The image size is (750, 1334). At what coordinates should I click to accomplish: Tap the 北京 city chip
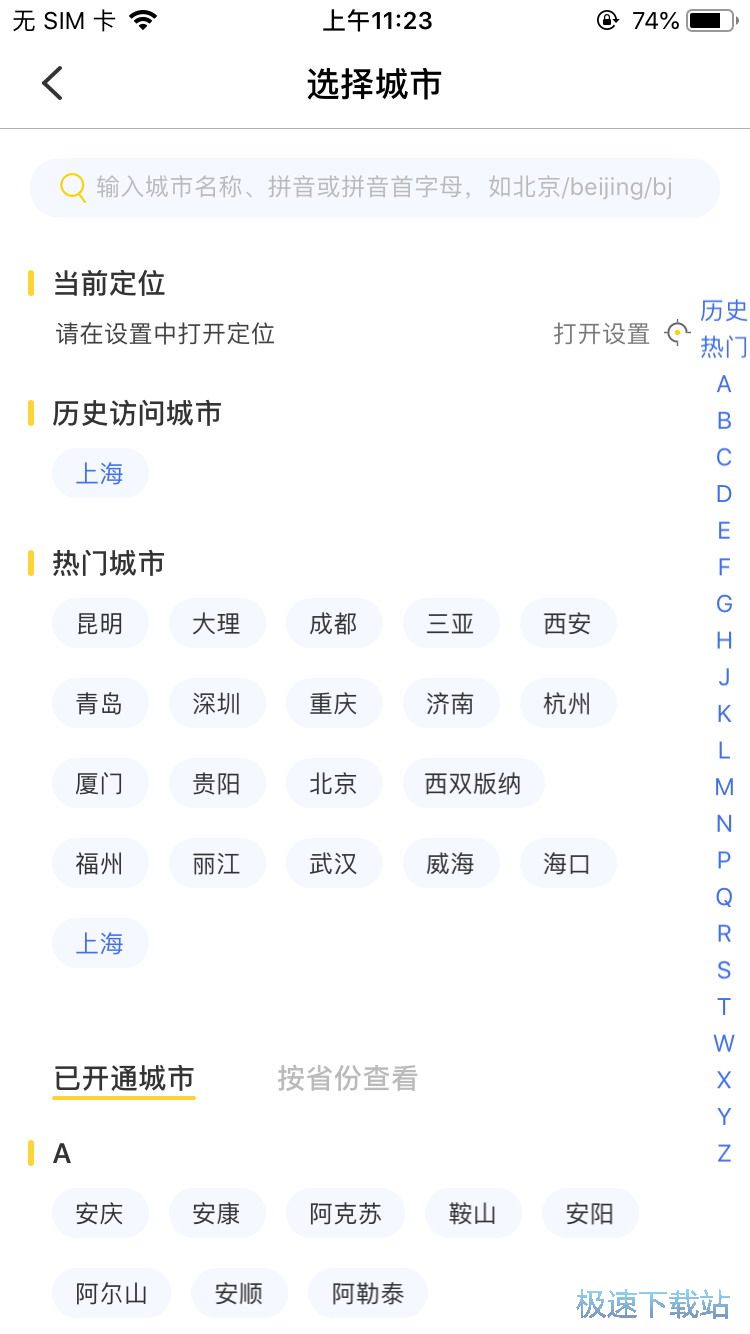click(333, 784)
